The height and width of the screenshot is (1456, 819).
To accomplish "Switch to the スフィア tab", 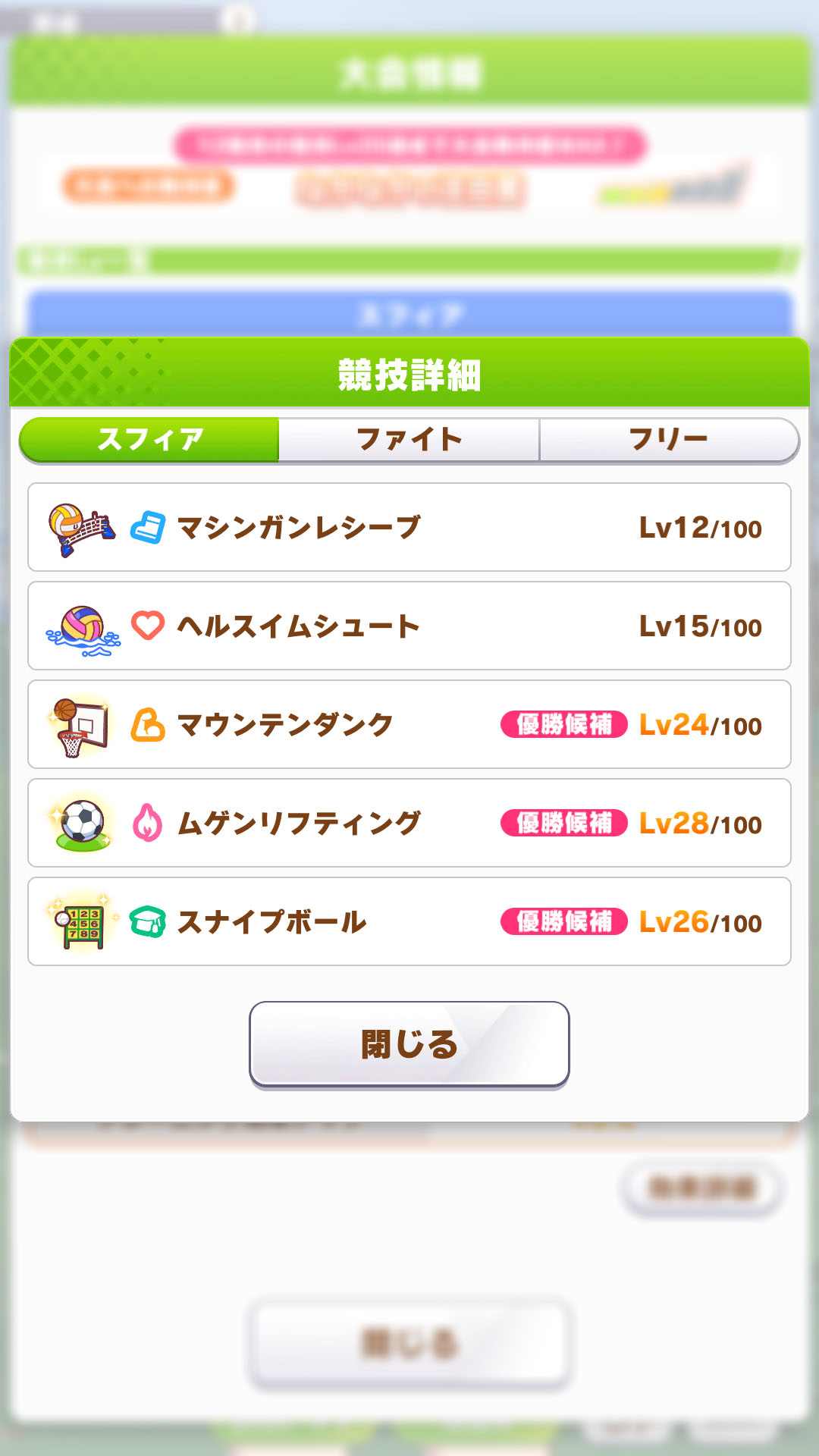I will tap(149, 439).
